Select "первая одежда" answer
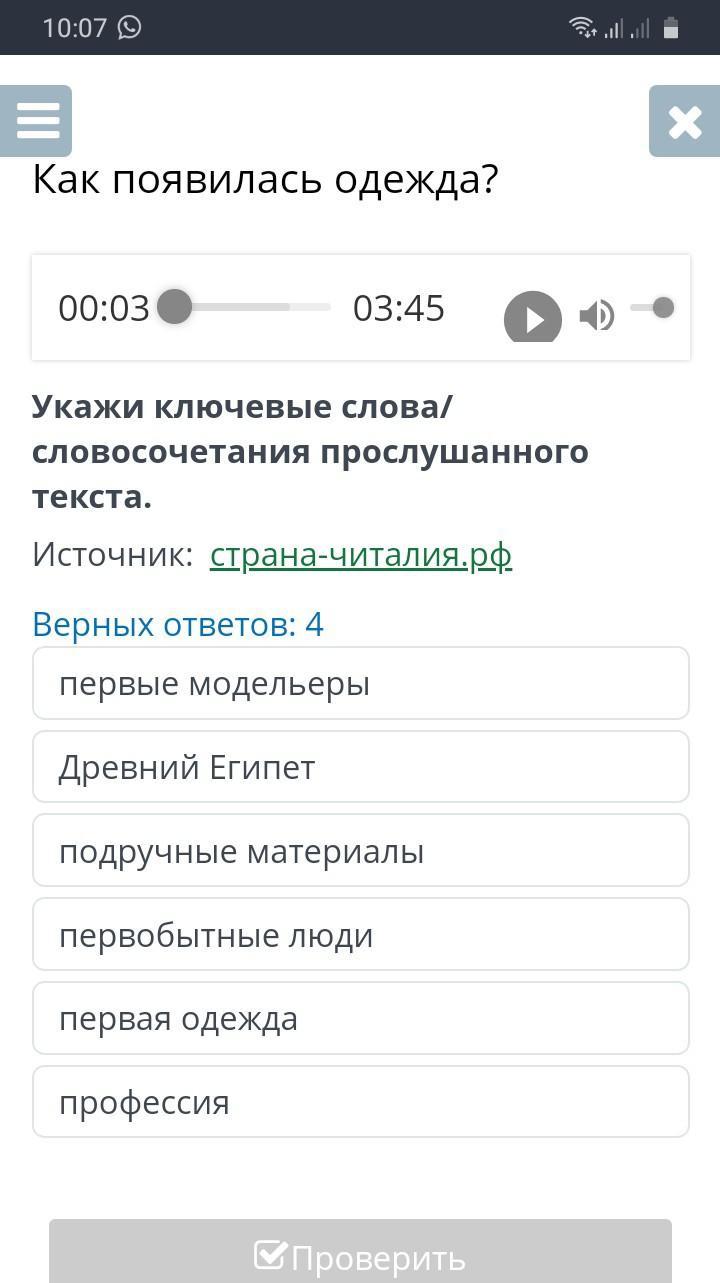720x1283 pixels. [x=361, y=1018]
